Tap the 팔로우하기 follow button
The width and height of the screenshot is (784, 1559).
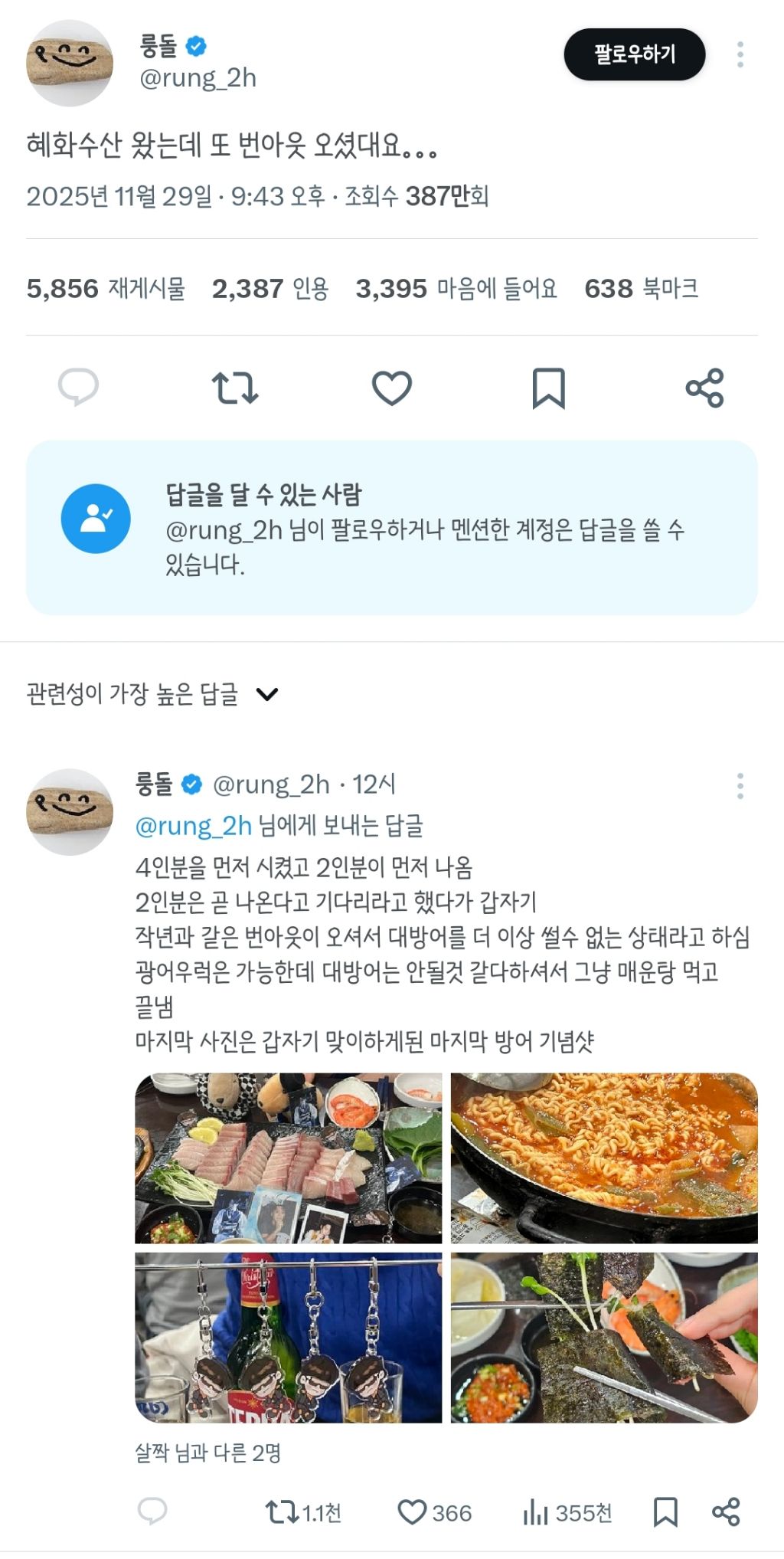634,54
